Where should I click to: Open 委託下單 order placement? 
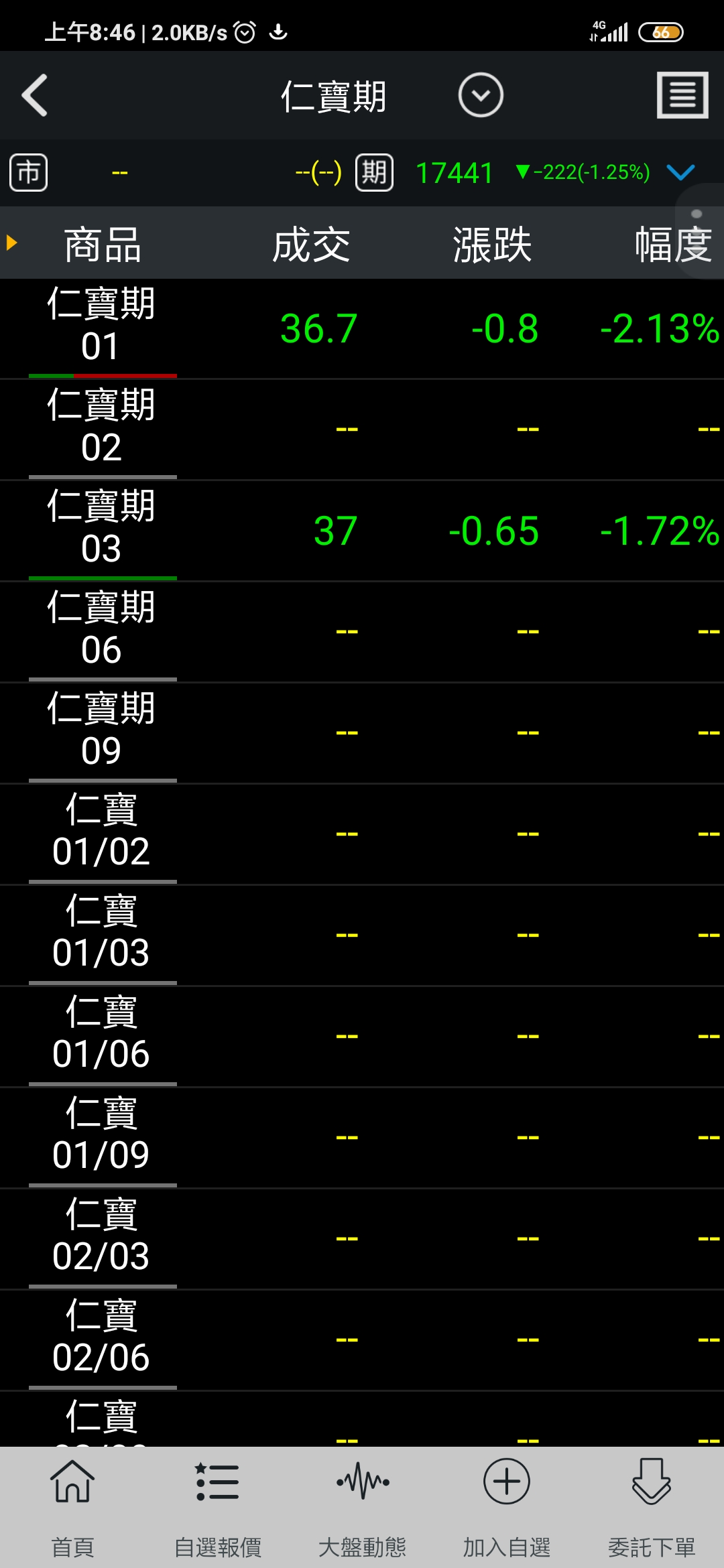(652, 1508)
